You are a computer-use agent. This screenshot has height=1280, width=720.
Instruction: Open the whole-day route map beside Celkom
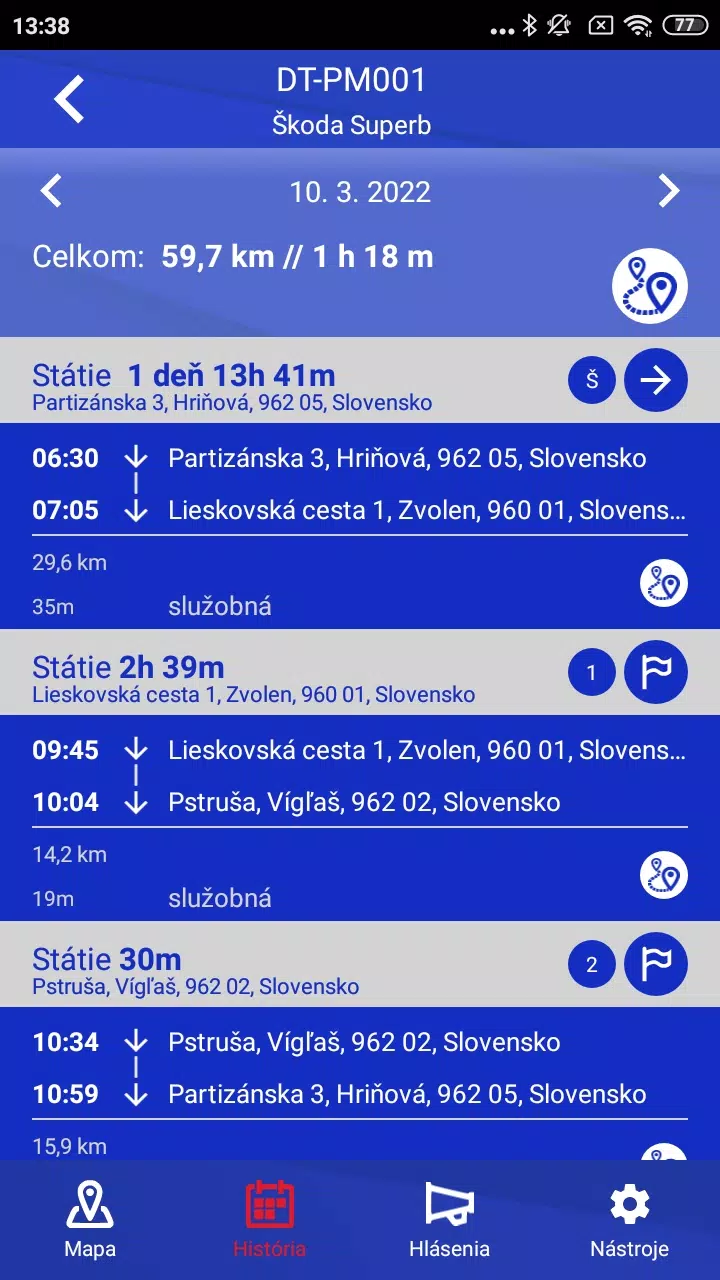[x=650, y=286]
